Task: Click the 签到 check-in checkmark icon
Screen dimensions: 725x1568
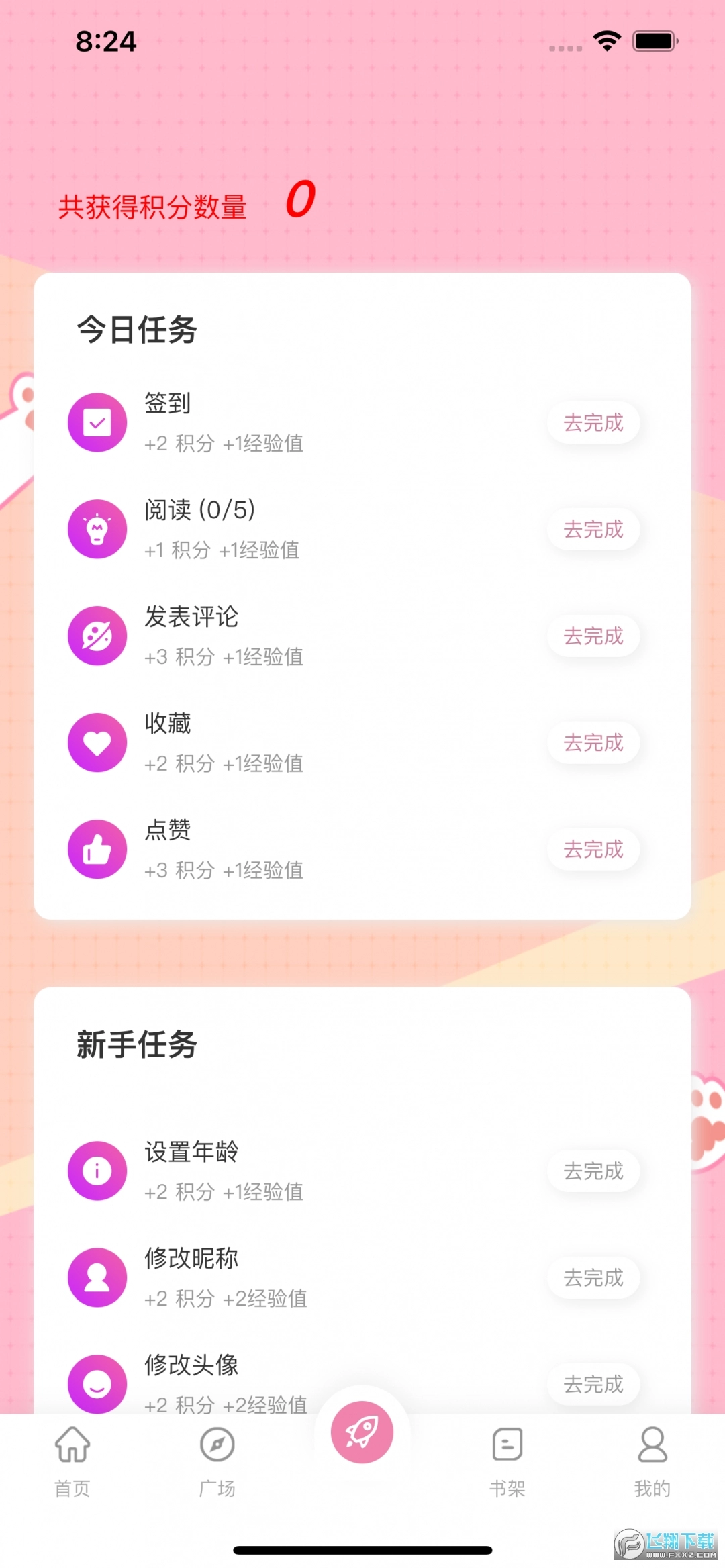Action: 97,422
